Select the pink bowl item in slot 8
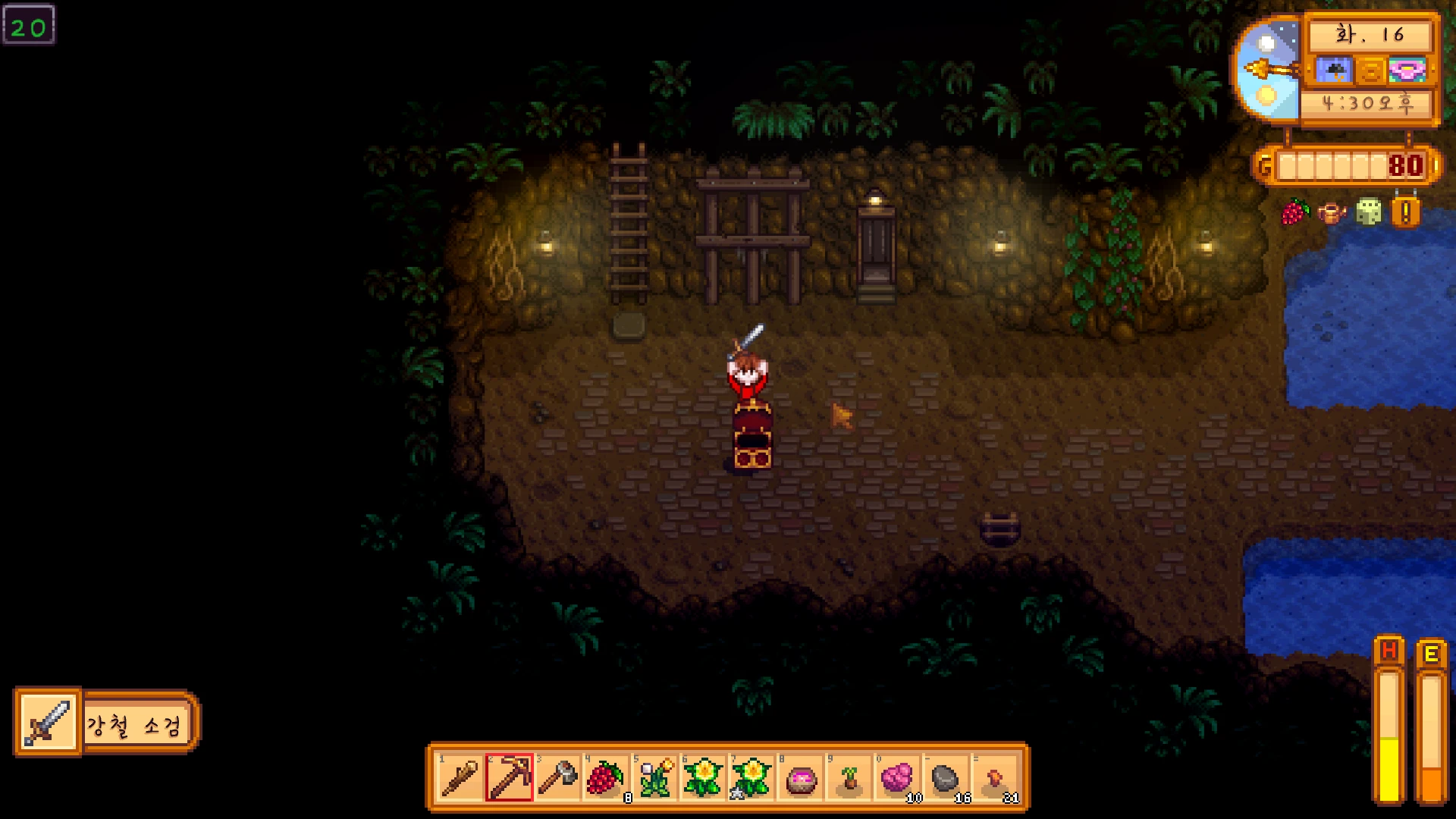The image size is (1456, 819). click(x=801, y=778)
